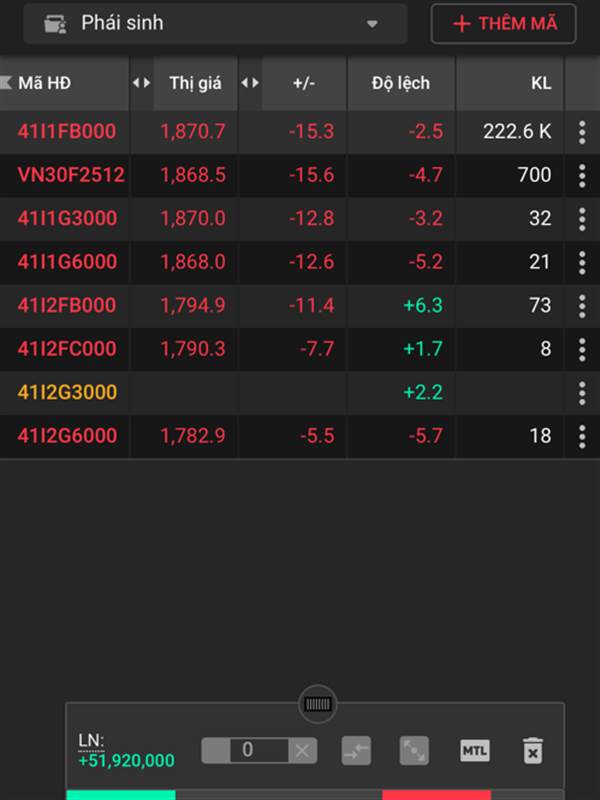Open the Phái sinh watchlist dropdown
This screenshot has height=800, width=600.
(x=215, y=23)
